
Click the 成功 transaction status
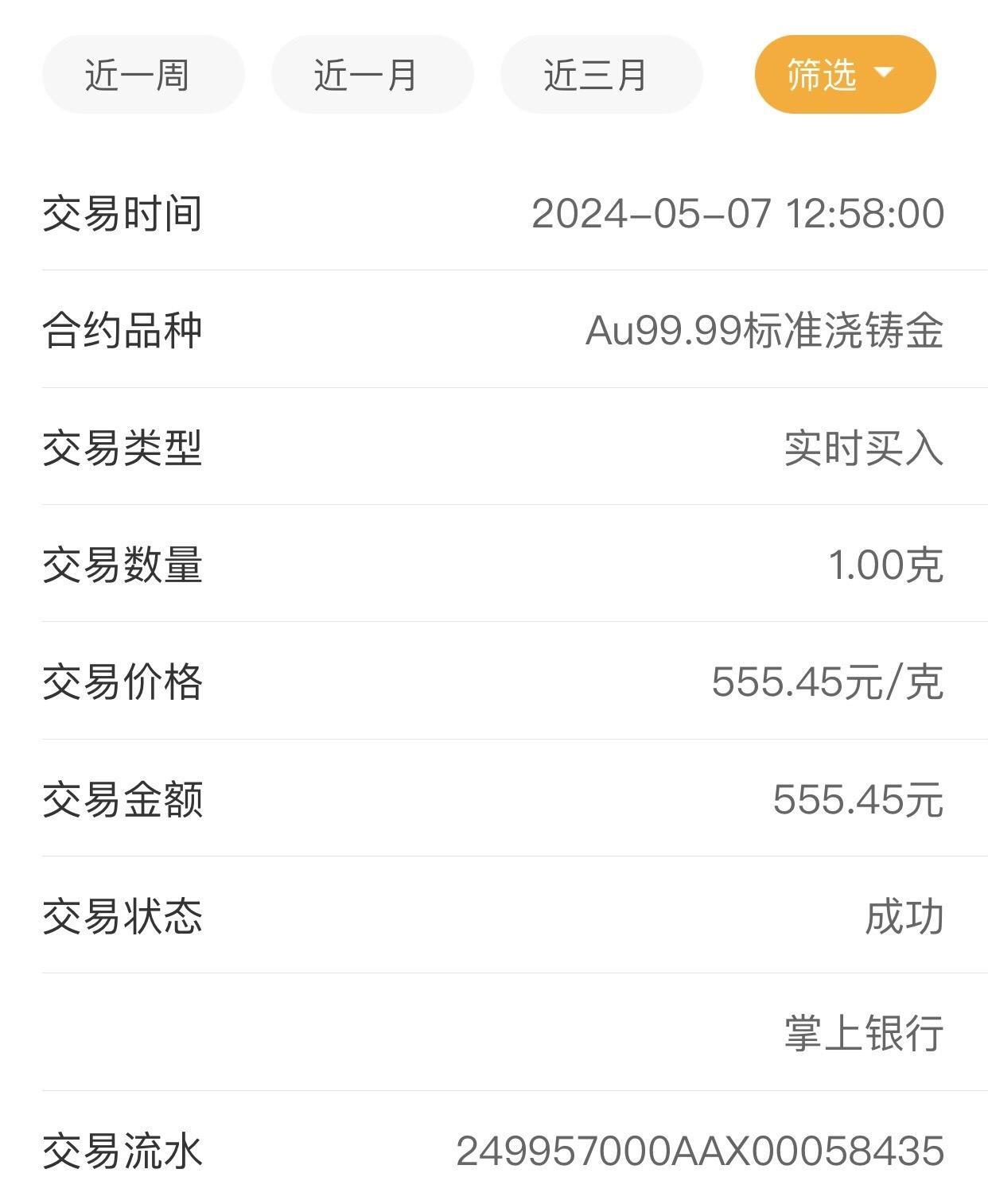tap(904, 916)
